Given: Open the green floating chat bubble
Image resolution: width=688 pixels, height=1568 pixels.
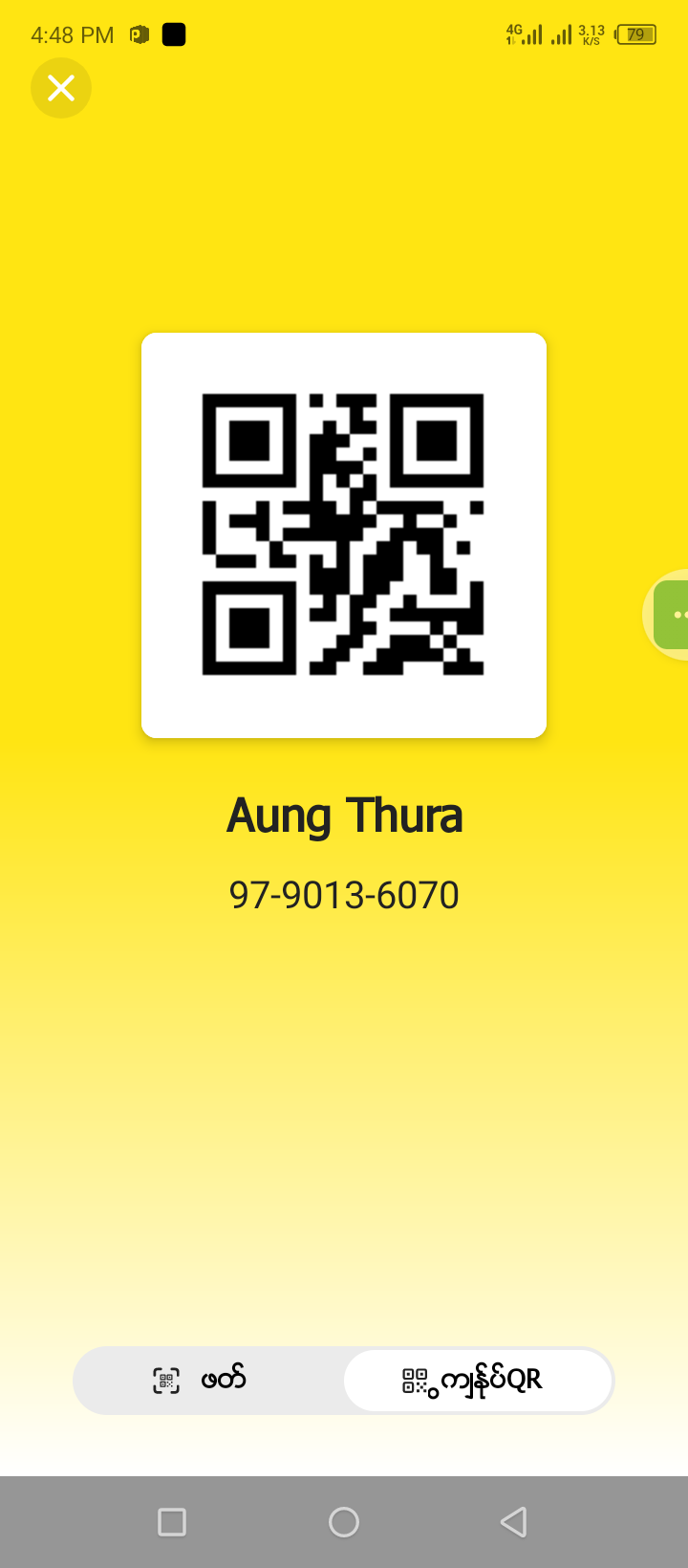Looking at the screenshot, I should pos(673,615).
